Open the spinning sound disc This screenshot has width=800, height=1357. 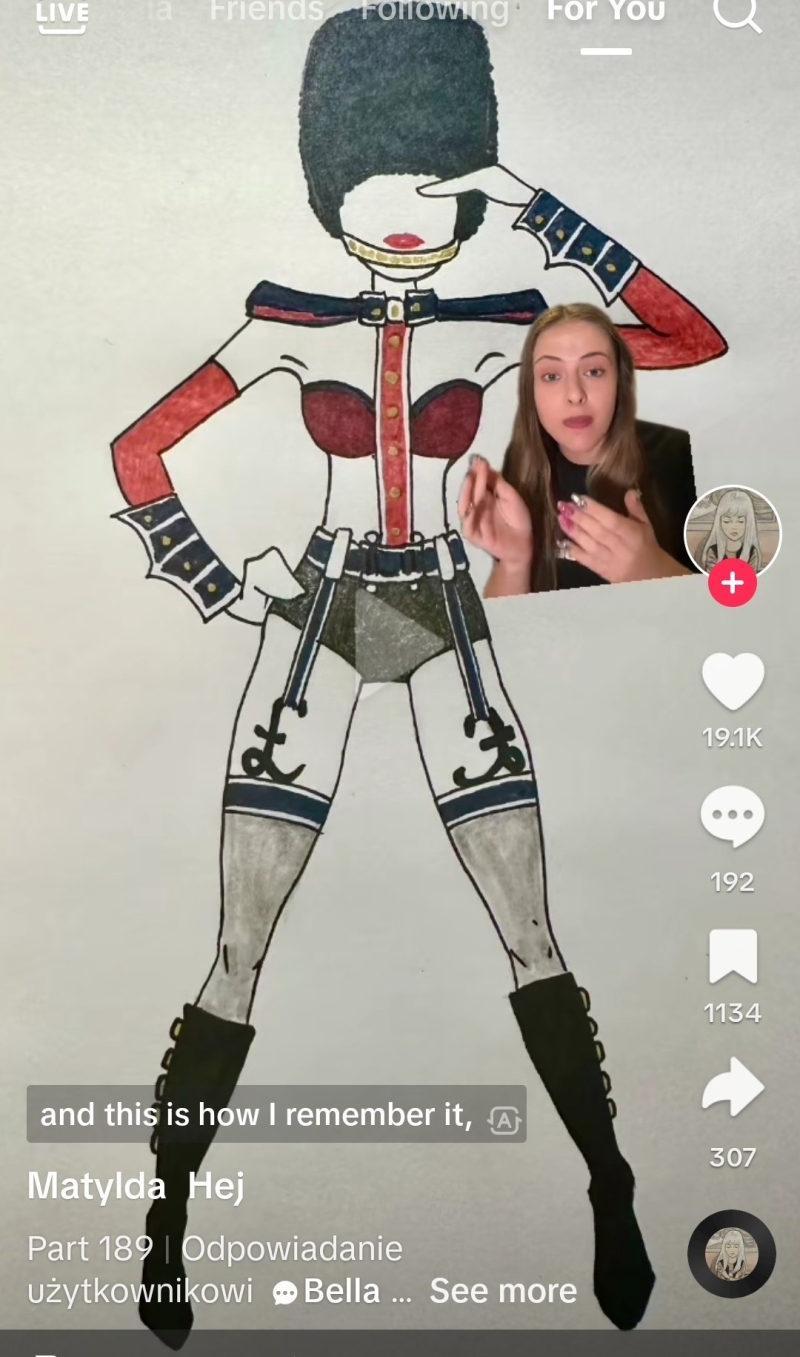pos(732,1254)
